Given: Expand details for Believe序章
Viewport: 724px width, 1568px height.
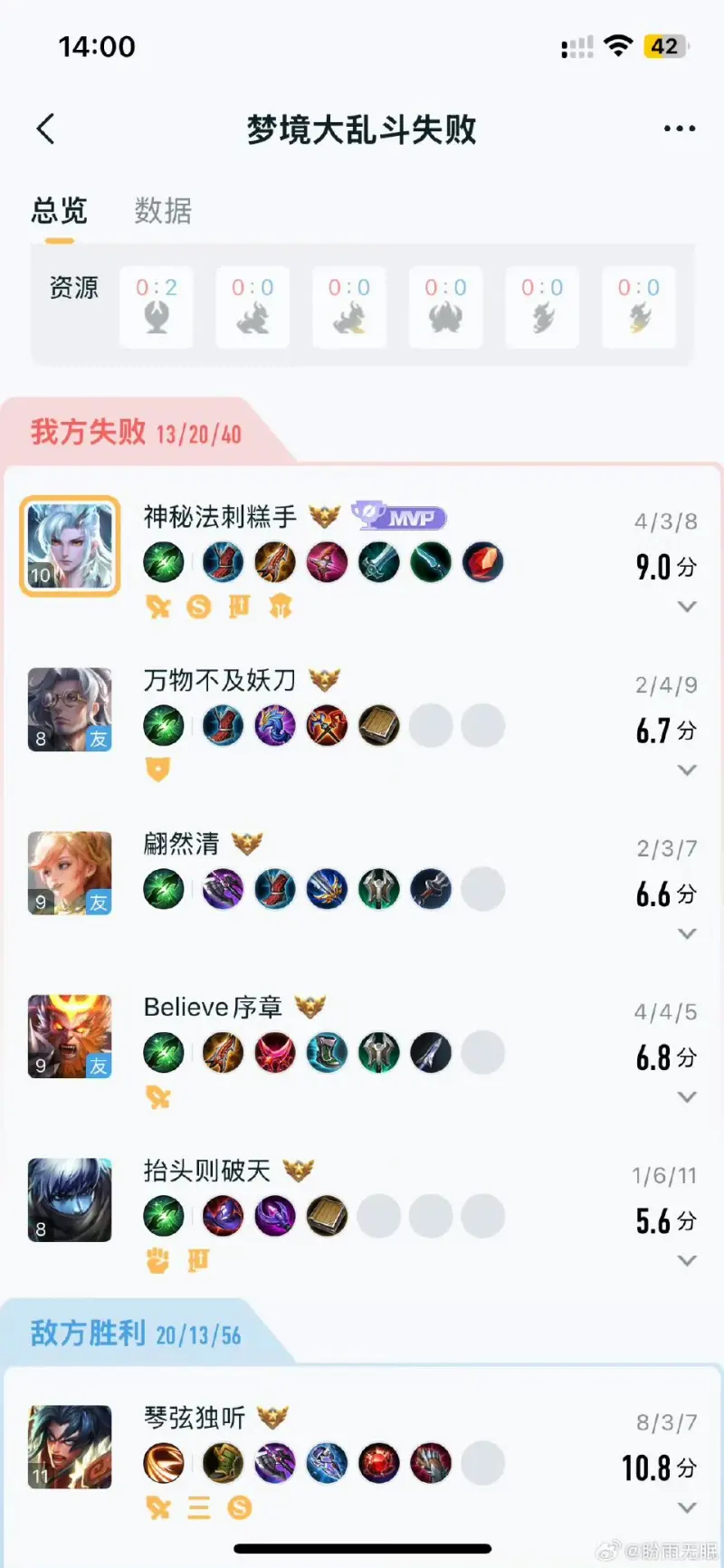Looking at the screenshot, I should [x=687, y=1097].
